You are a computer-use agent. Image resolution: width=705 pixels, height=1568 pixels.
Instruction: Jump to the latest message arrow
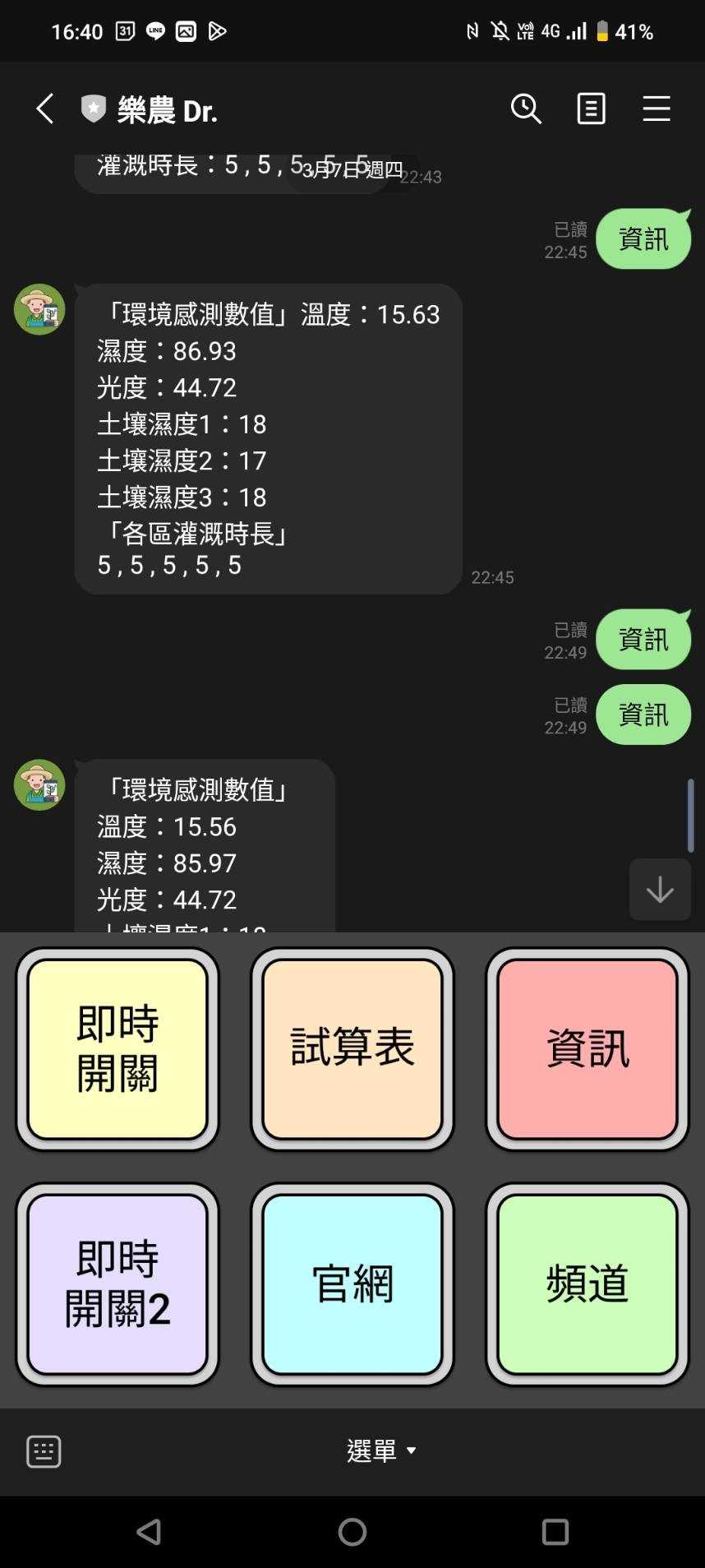pyautogui.click(x=660, y=890)
